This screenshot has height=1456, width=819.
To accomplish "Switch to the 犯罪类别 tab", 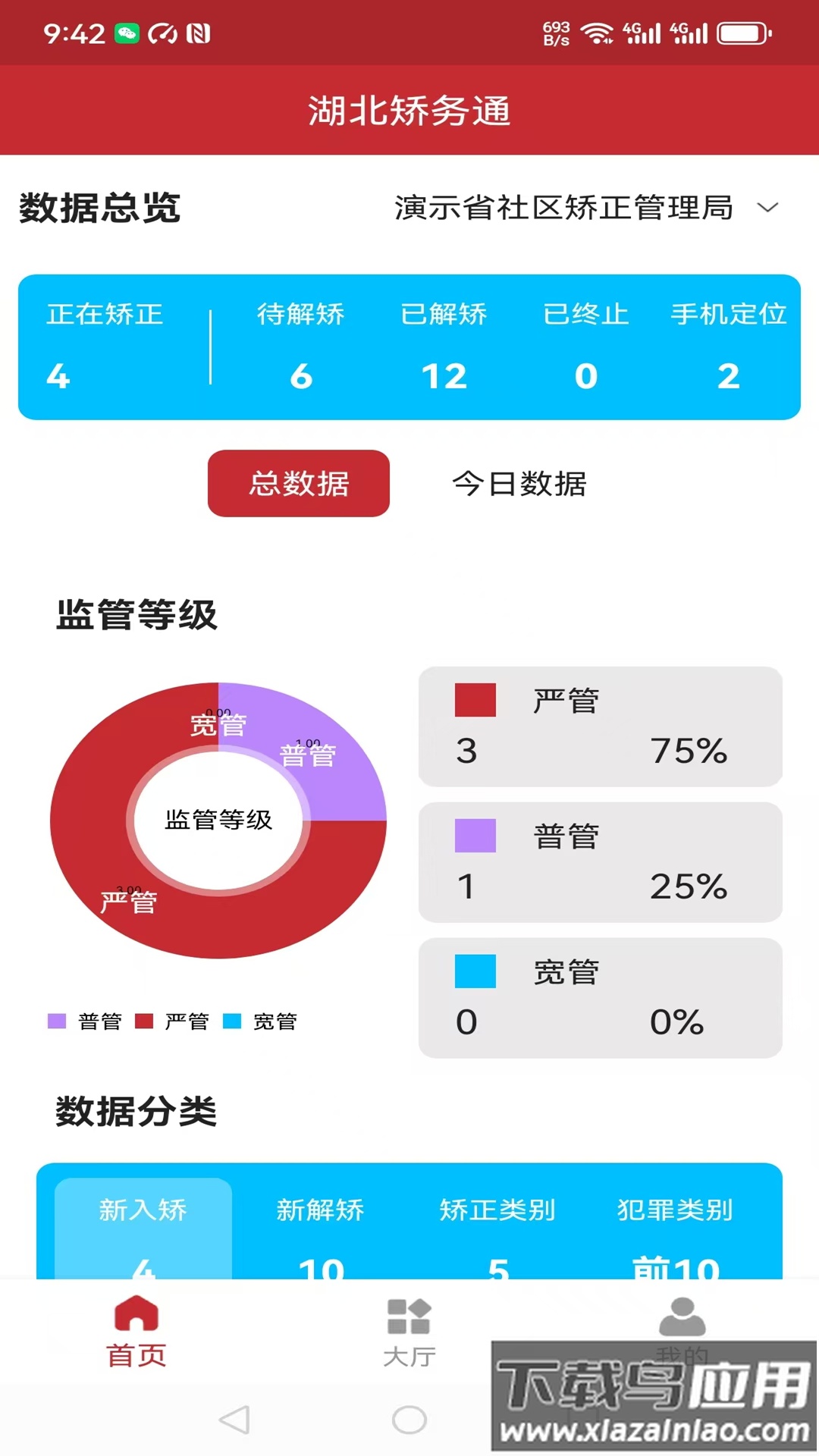I will (673, 1212).
